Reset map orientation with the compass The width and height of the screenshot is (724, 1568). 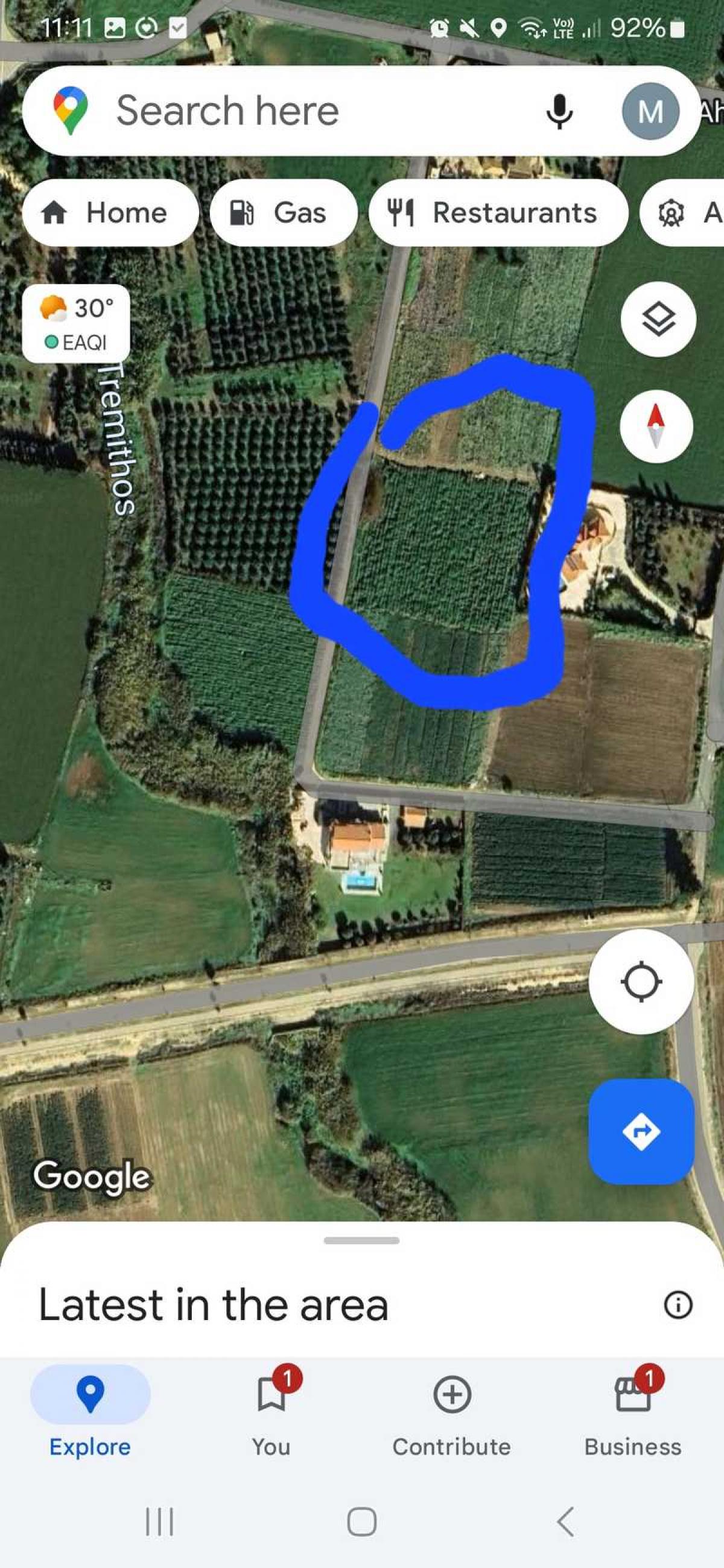coord(656,425)
